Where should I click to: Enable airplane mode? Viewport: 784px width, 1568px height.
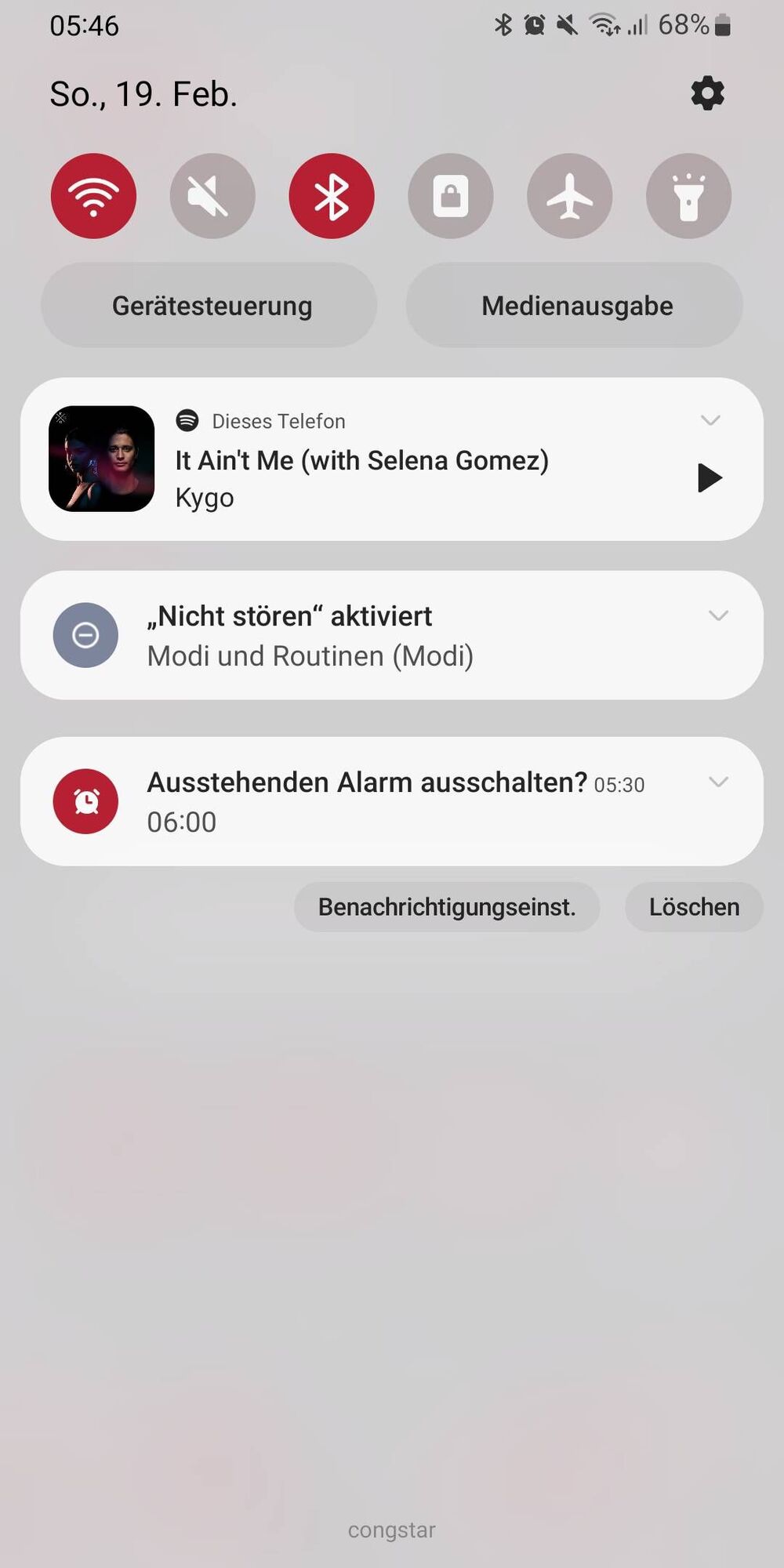(570, 196)
